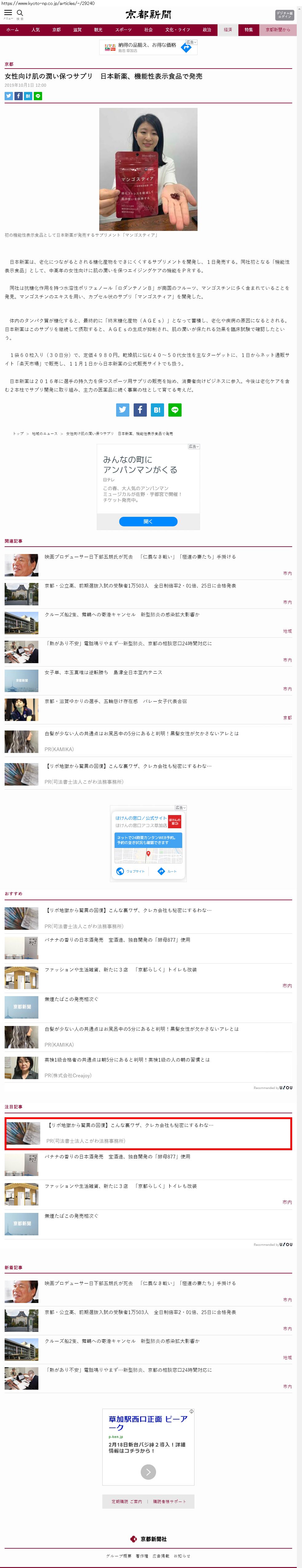Open the hamburger menu
This screenshot has width=302, height=1568.
coord(8,13)
